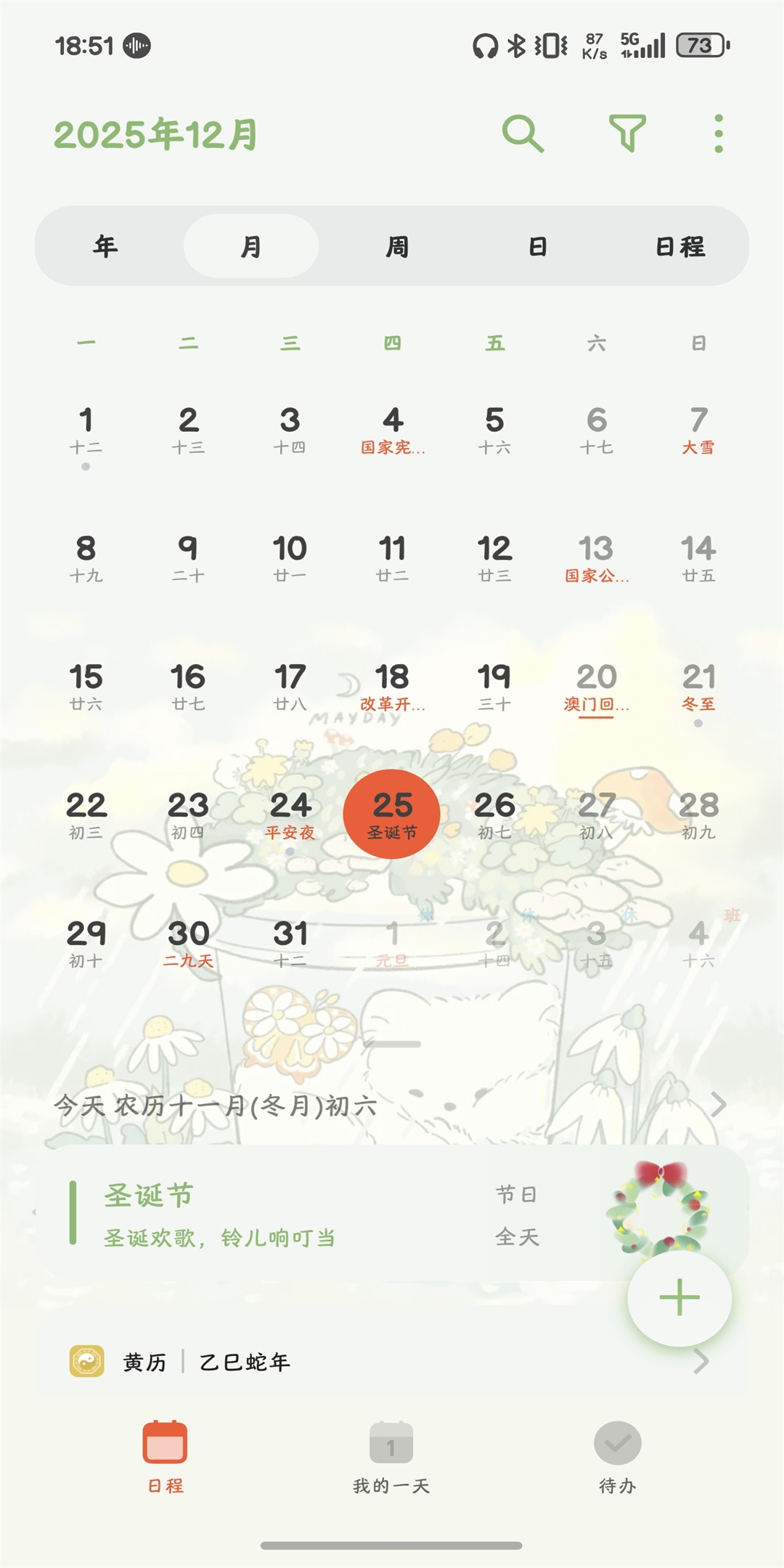
Task: Select December 31 in the calendar
Action: pos(290,942)
